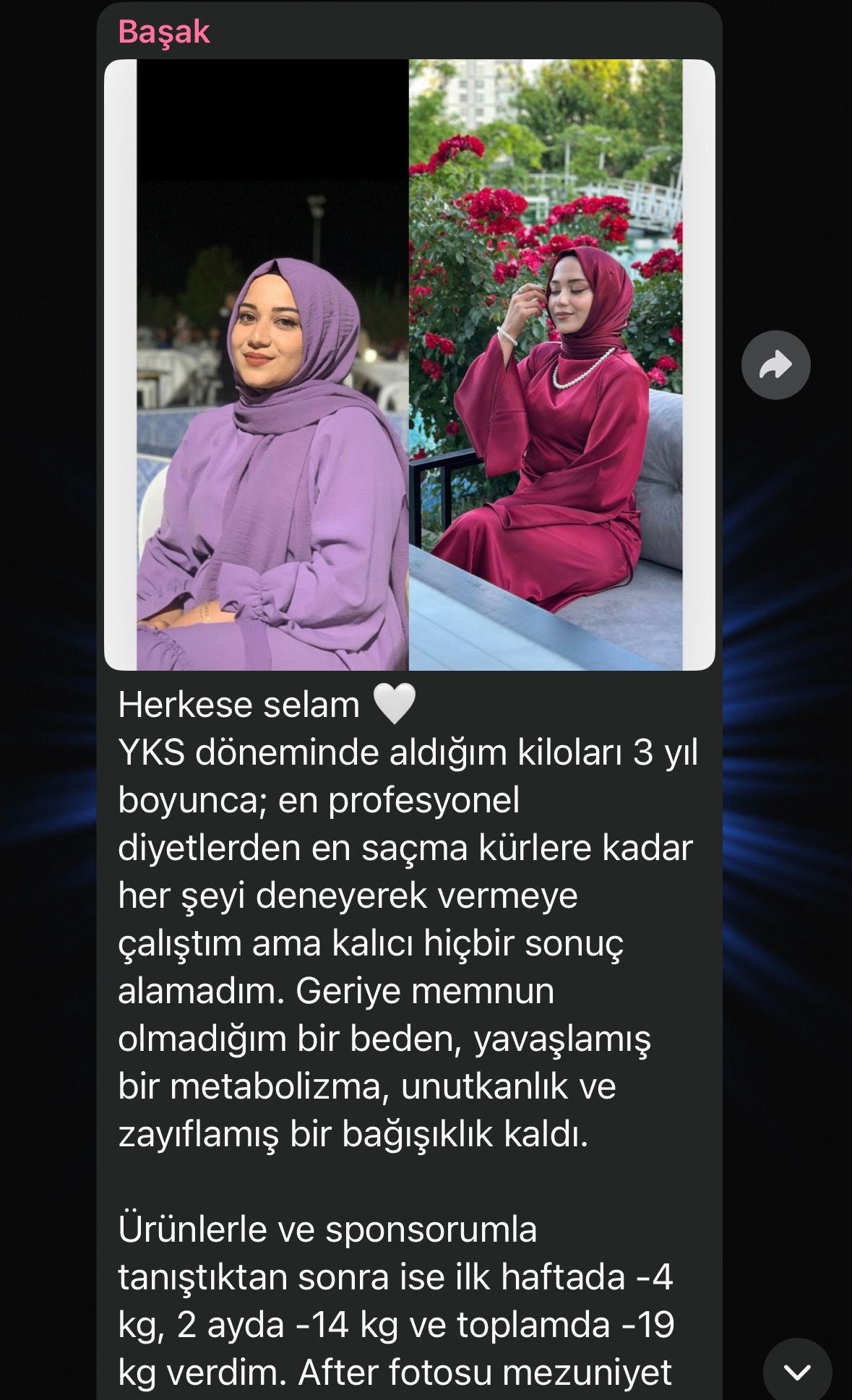Open the before-after photo in Başak's message
Screen dimensions: 852x1400
point(409,365)
